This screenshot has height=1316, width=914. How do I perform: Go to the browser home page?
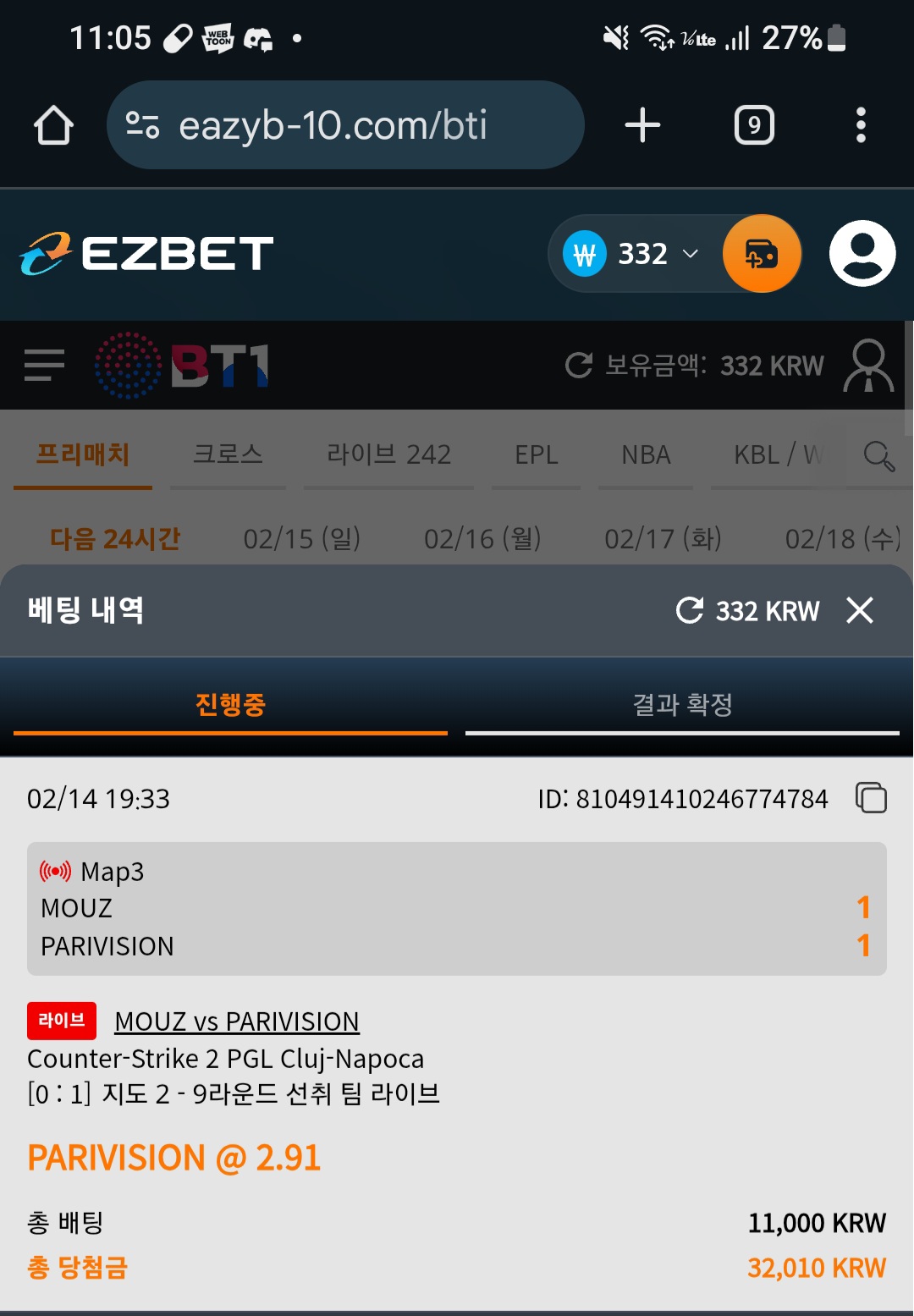(53, 125)
